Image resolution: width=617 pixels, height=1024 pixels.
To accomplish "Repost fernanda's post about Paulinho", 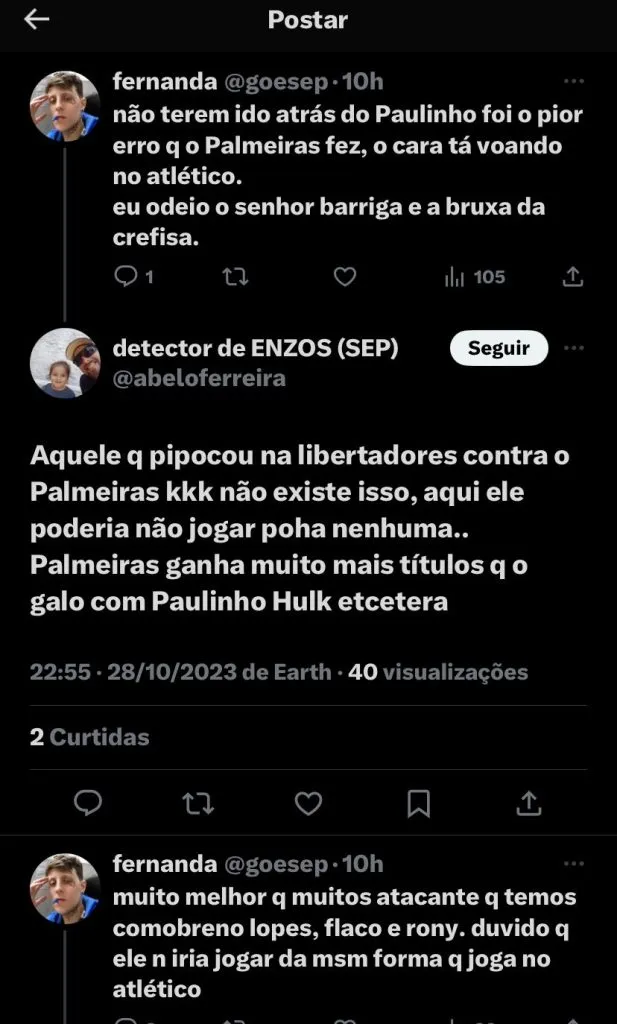I will tap(235, 277).
